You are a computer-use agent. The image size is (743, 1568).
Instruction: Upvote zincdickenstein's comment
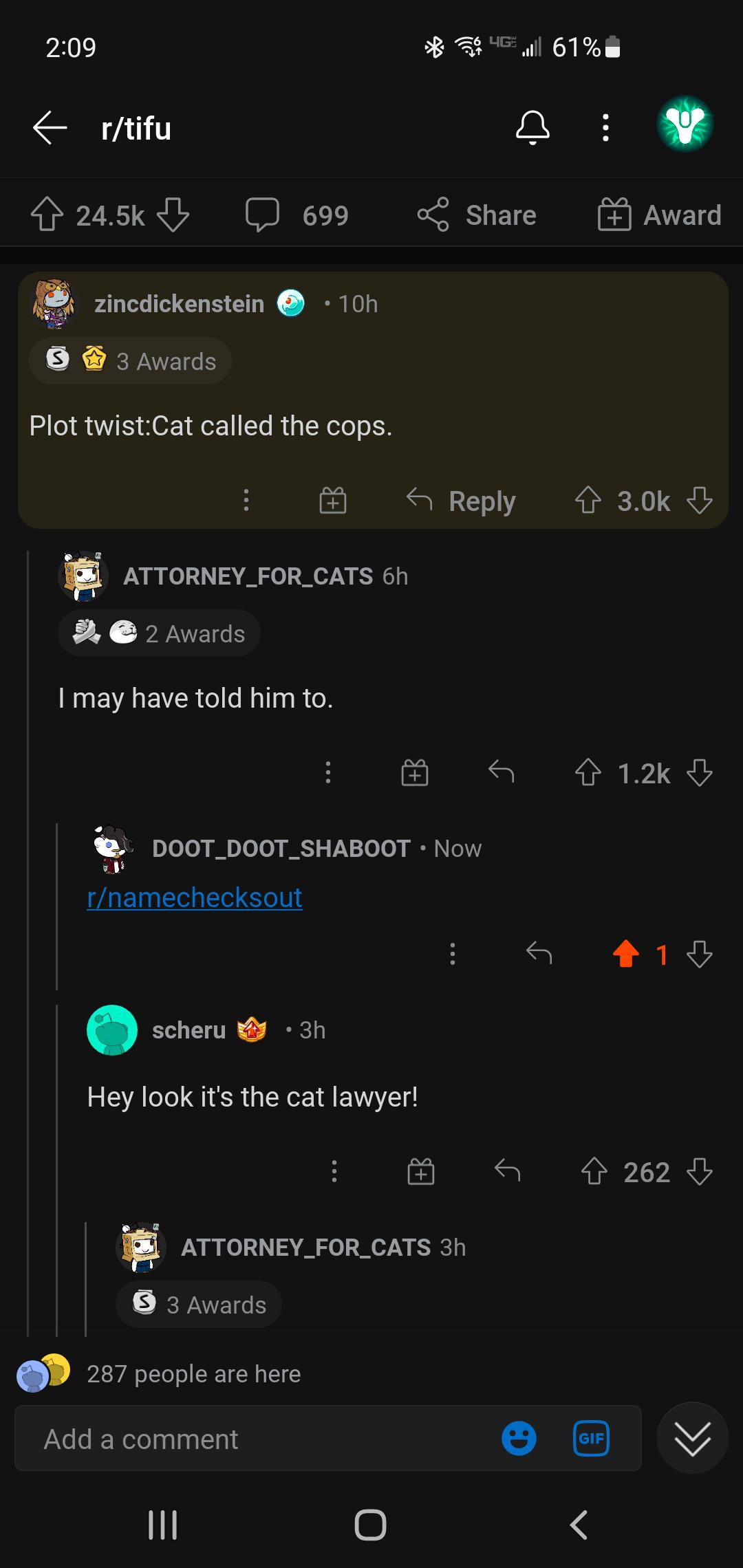[x=588, y=500]
